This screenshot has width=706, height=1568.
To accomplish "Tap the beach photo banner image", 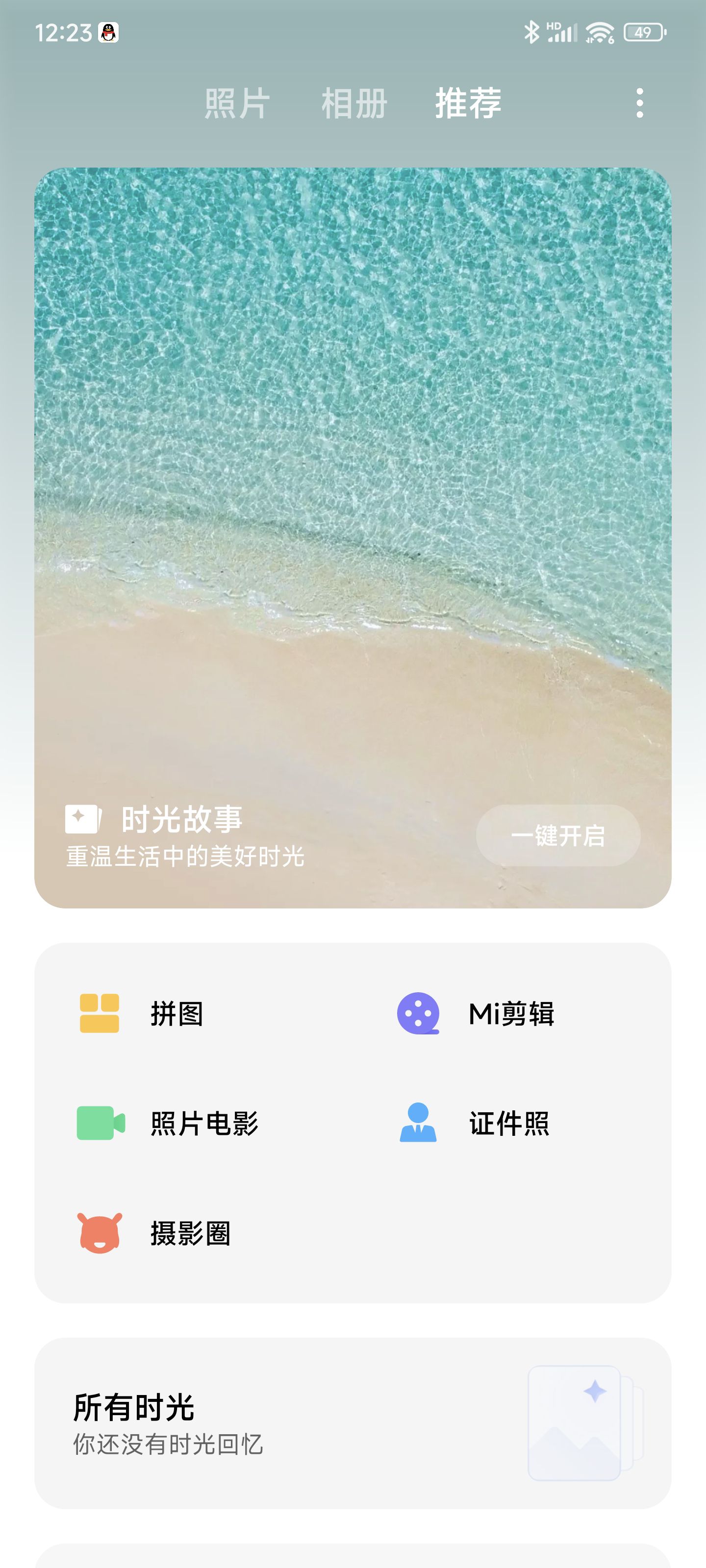I will tap(353, 487).
